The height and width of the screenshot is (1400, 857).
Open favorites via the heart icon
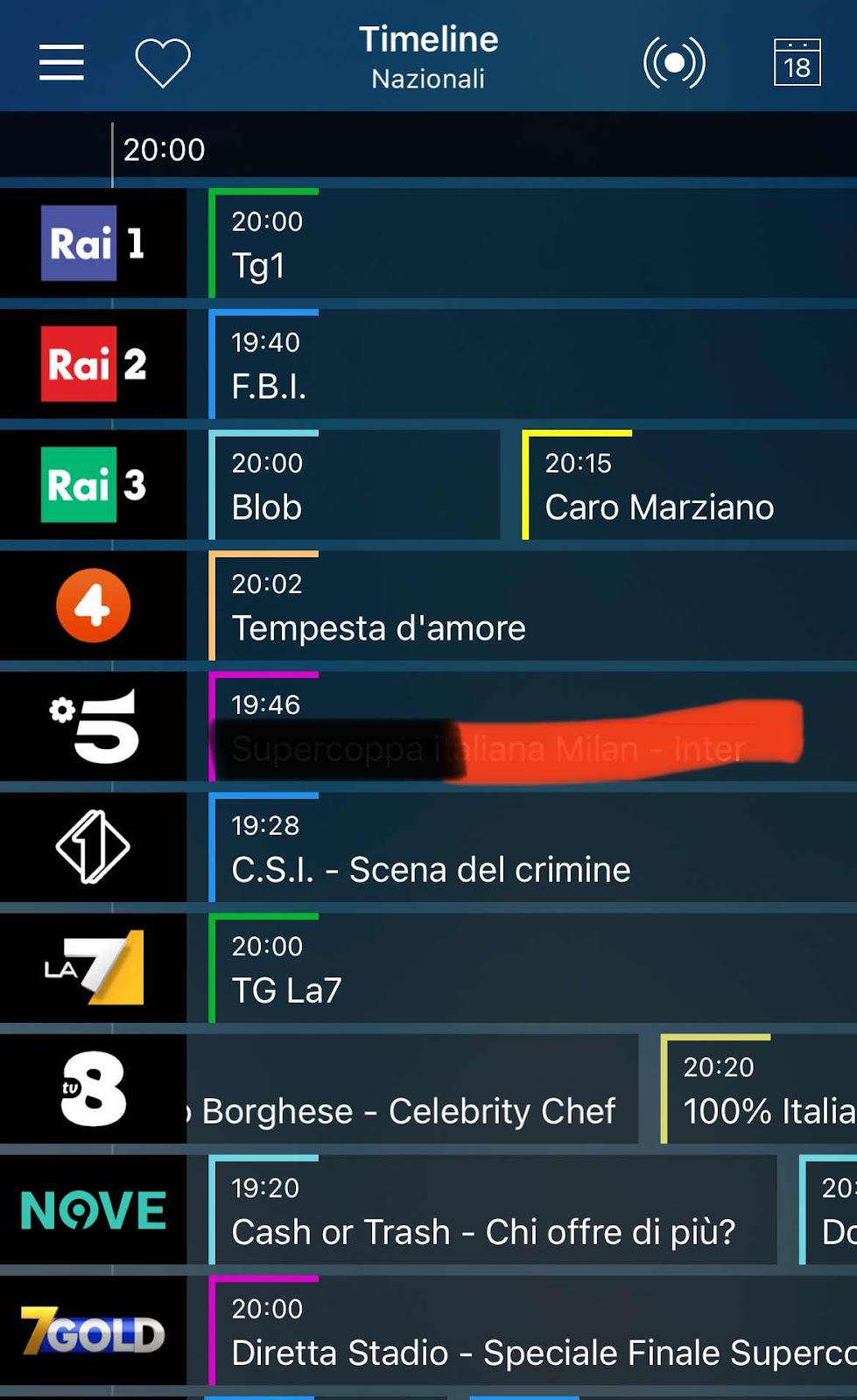click(x=163, y=62)
